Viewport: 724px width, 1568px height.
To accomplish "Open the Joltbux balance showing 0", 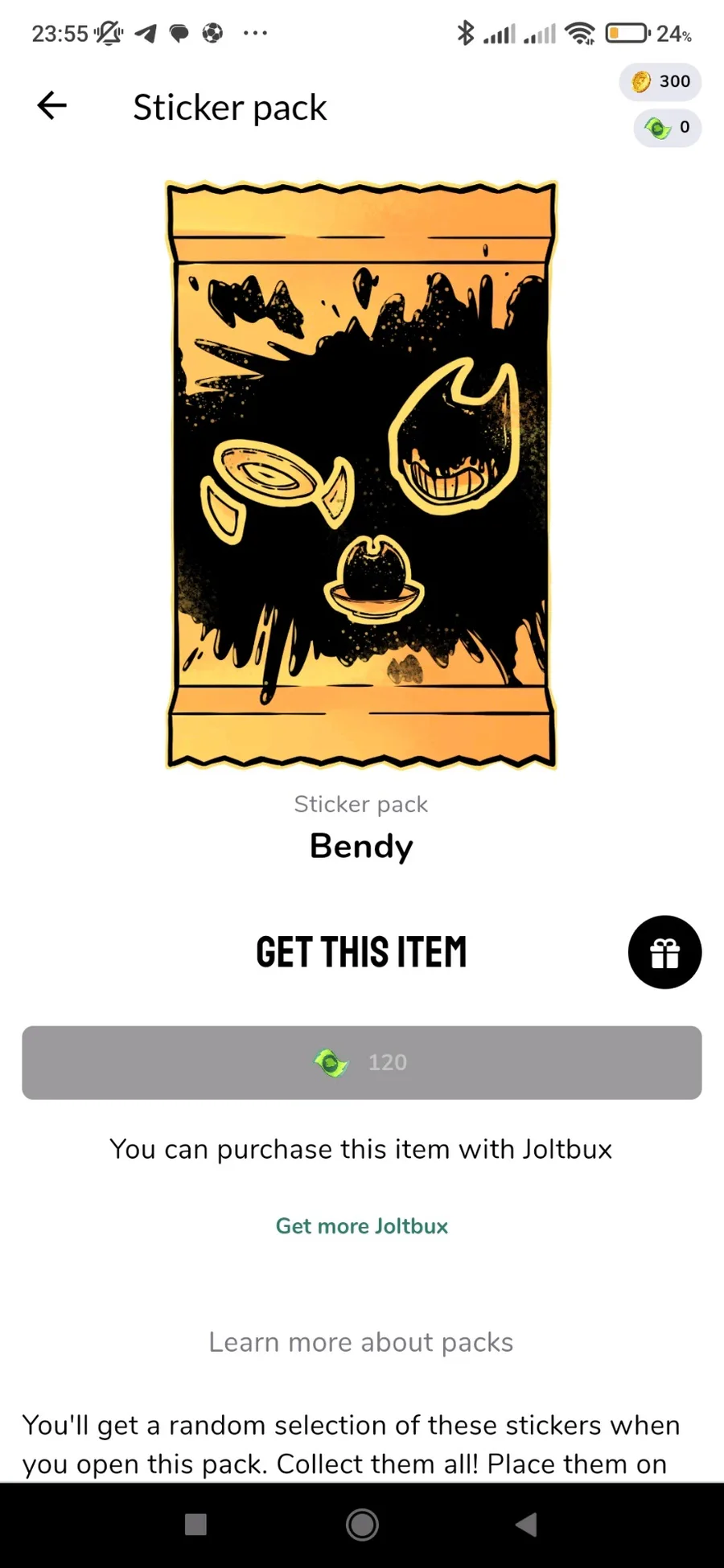I will coord(667,127).
